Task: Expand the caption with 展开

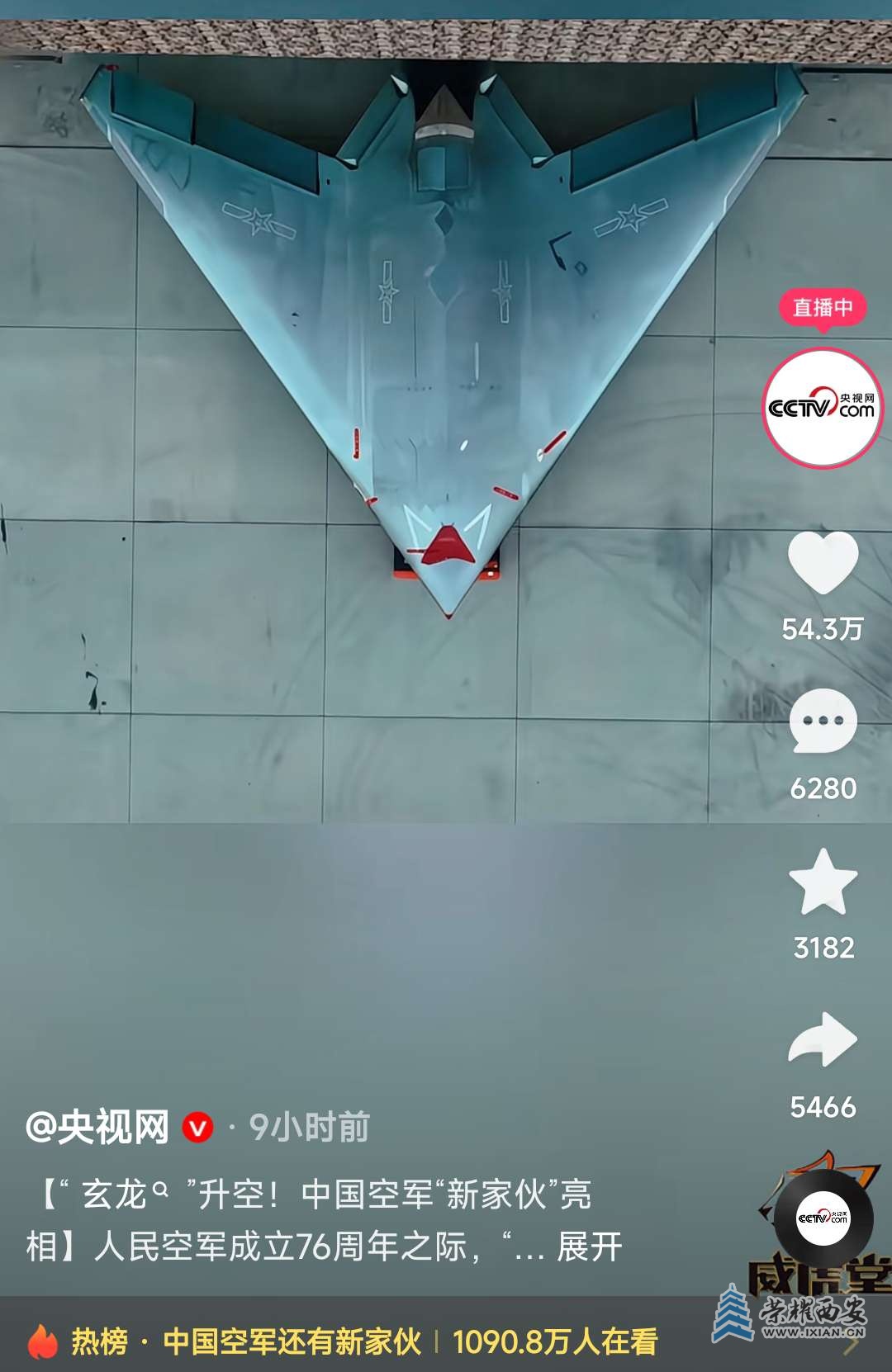Action: 590,1247
